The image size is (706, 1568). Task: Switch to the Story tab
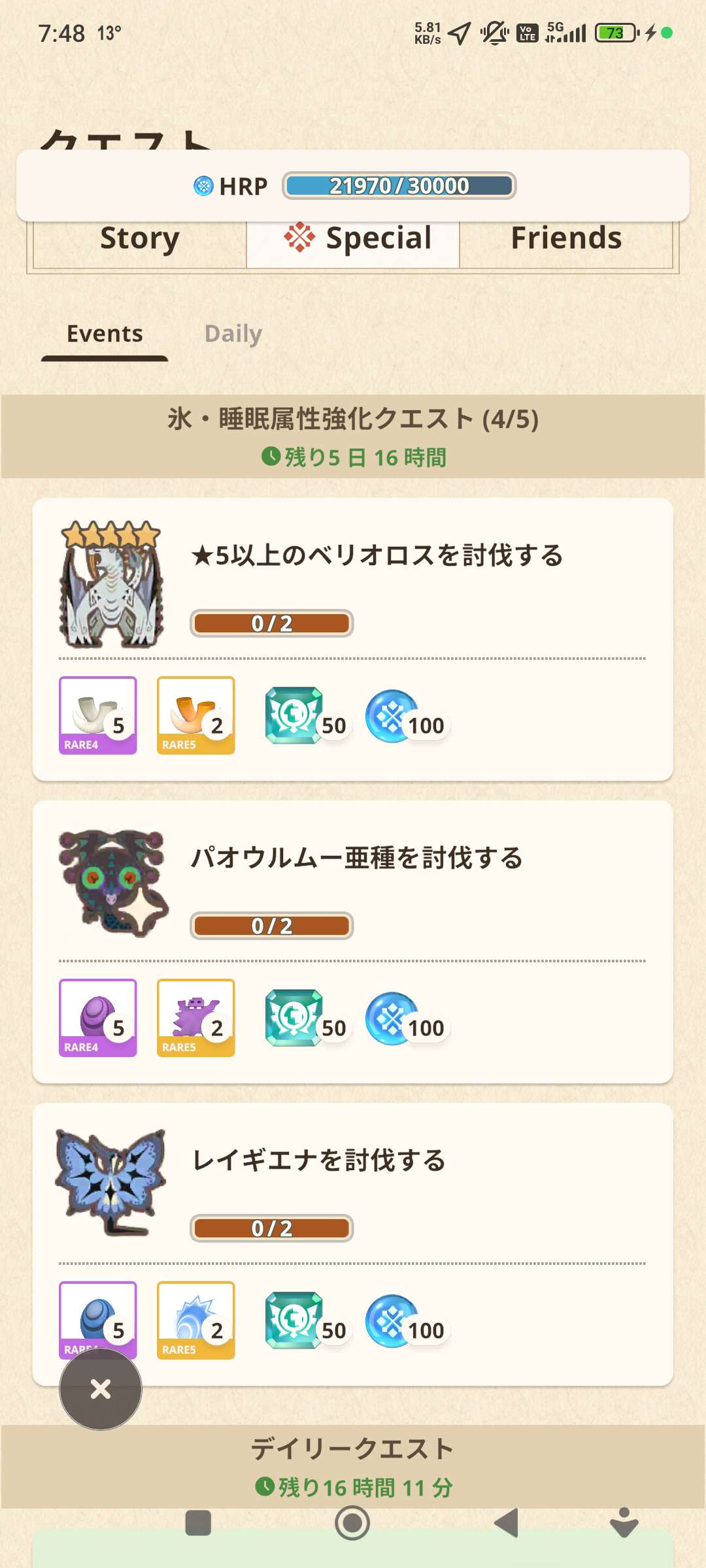click(x=139, y=239)
